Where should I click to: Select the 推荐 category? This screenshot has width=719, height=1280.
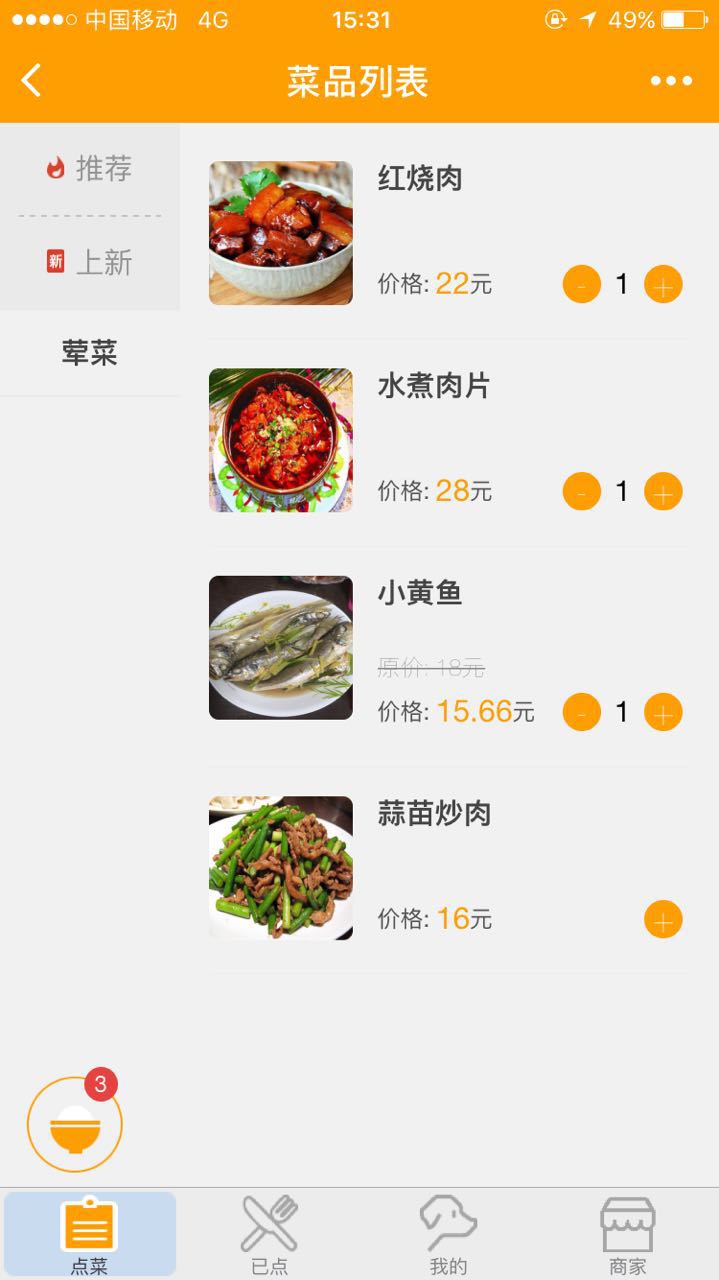click(90, 168)
